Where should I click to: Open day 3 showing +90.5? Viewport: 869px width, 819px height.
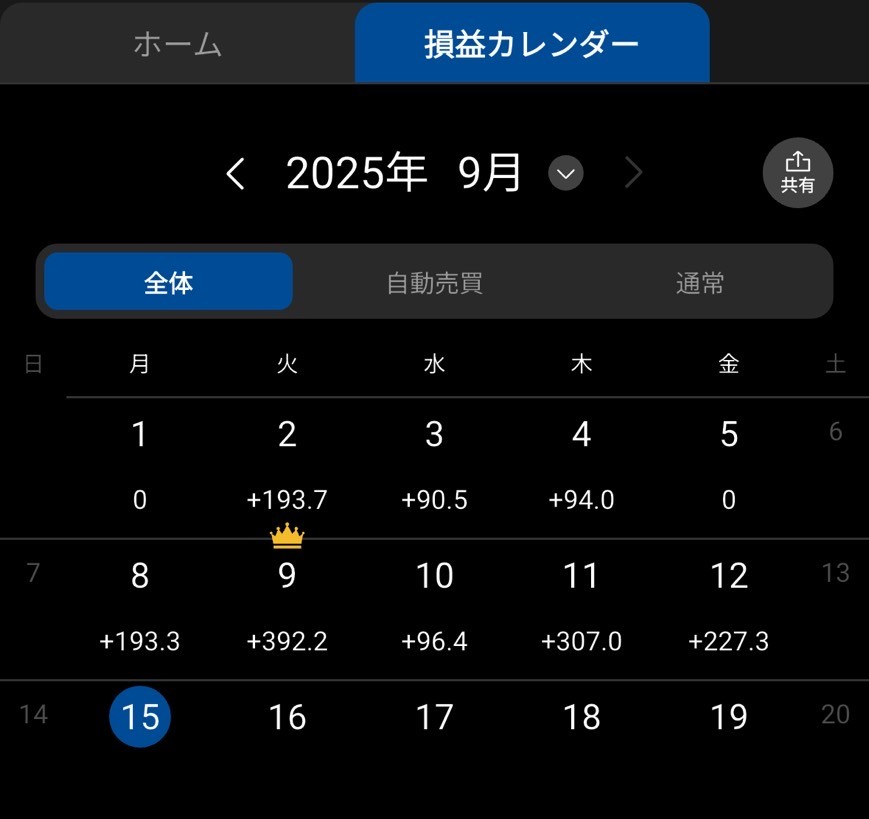click(x=434, y=465)
